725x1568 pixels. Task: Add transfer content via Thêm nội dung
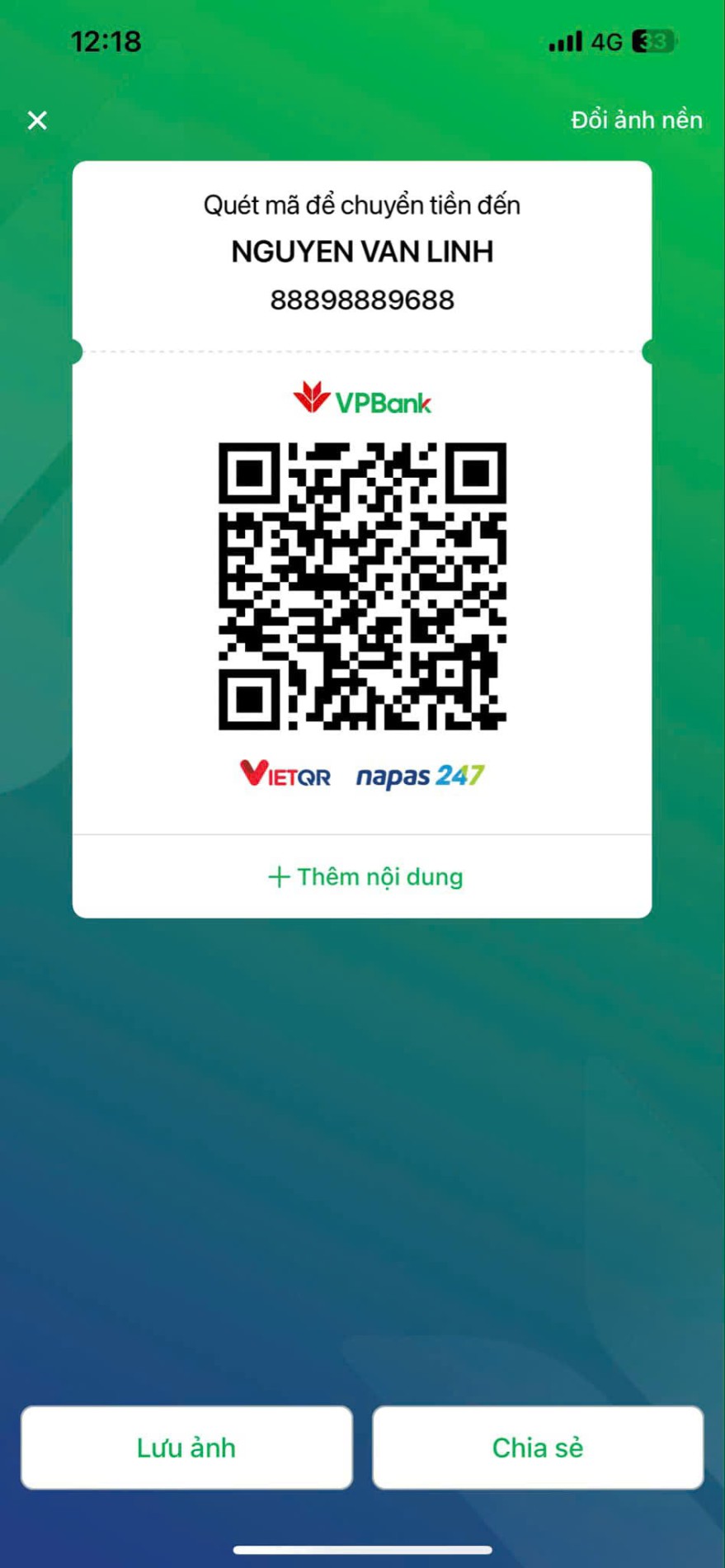click(x=365, y=876)
